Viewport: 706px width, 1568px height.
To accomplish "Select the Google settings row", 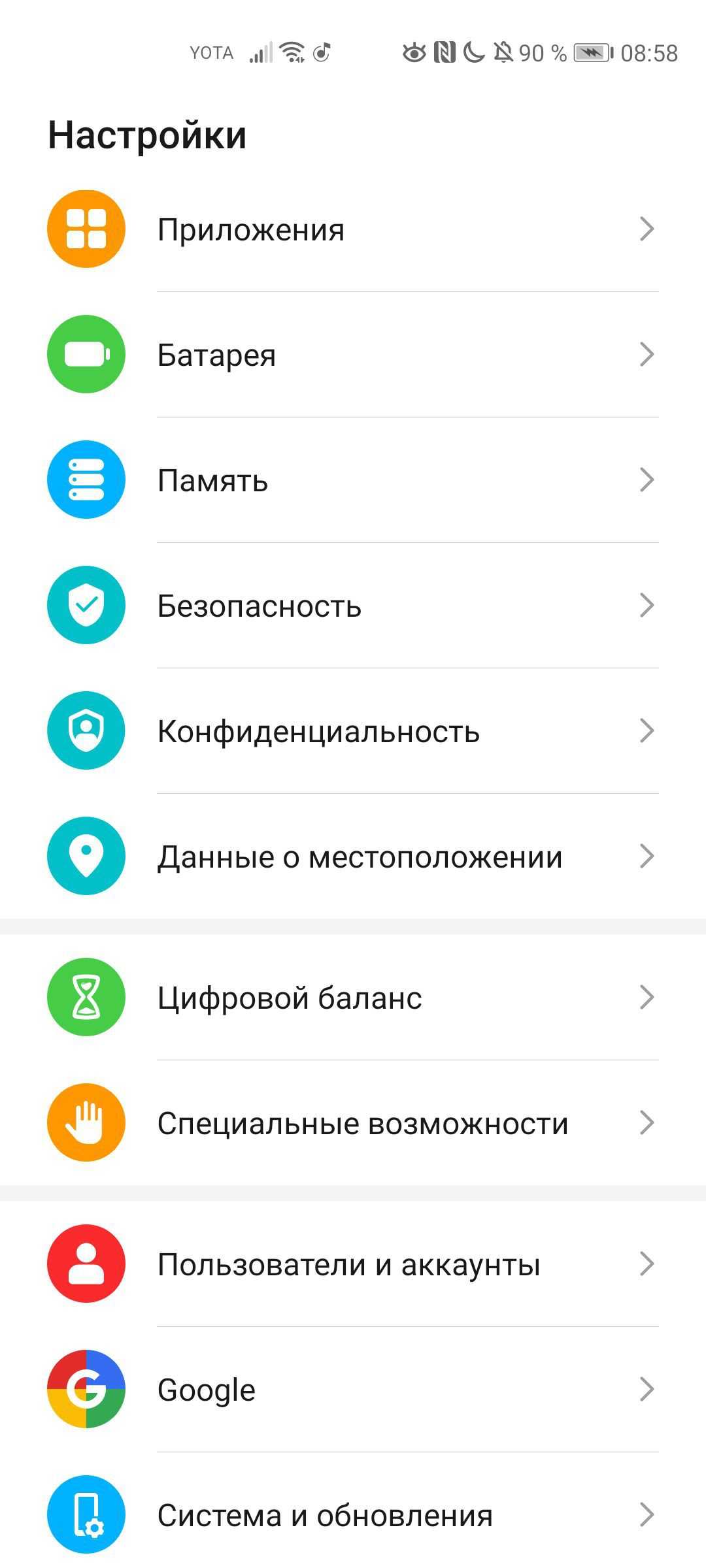I will point(353,1390).
